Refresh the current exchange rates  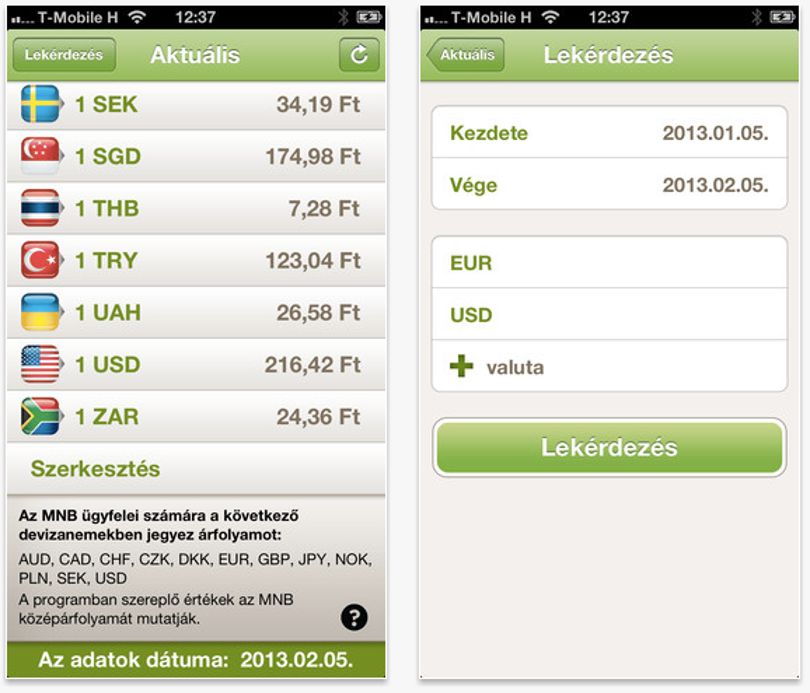(359, 55)
